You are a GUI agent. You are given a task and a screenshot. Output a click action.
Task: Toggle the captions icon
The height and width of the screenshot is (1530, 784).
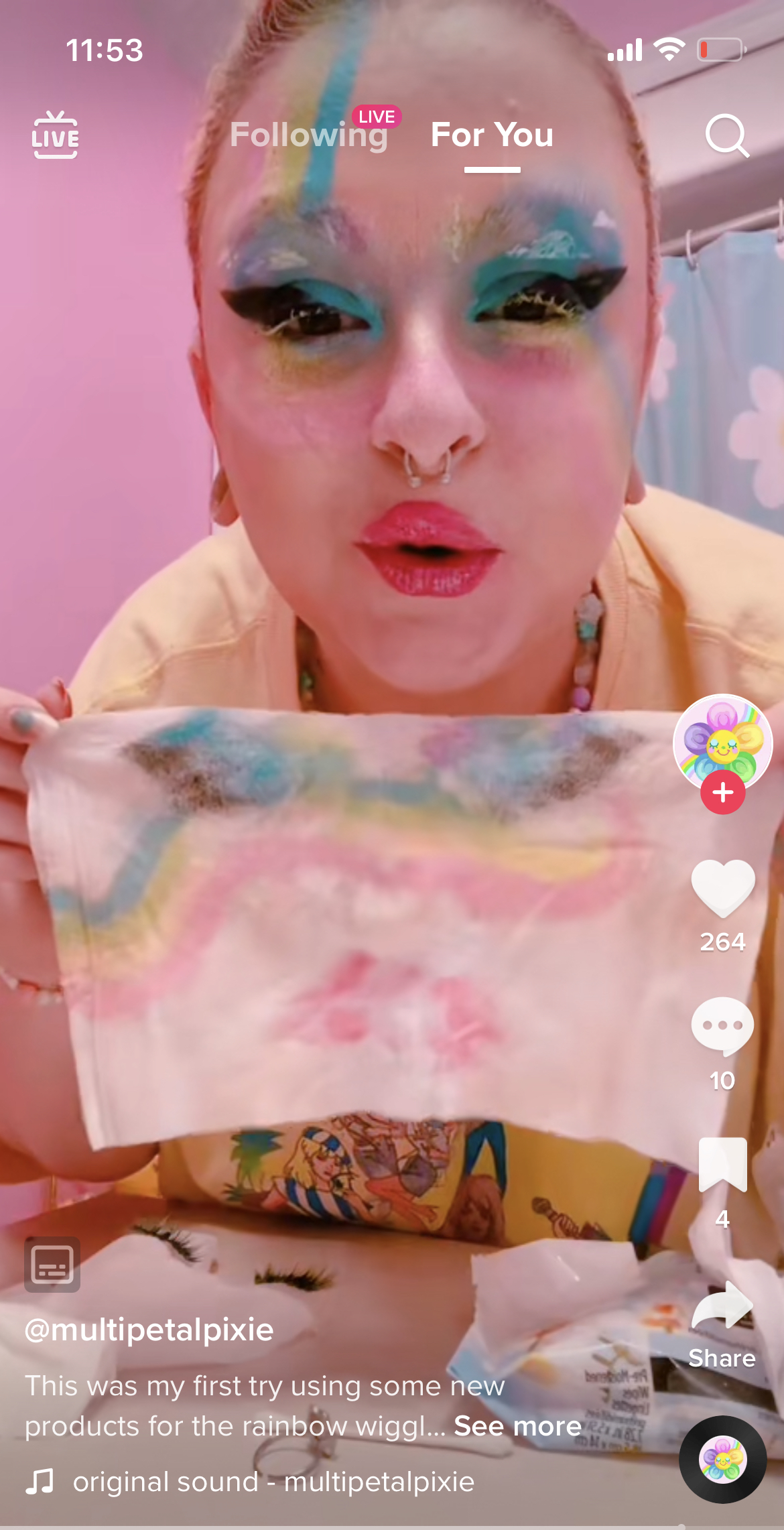coord(52,1265)
